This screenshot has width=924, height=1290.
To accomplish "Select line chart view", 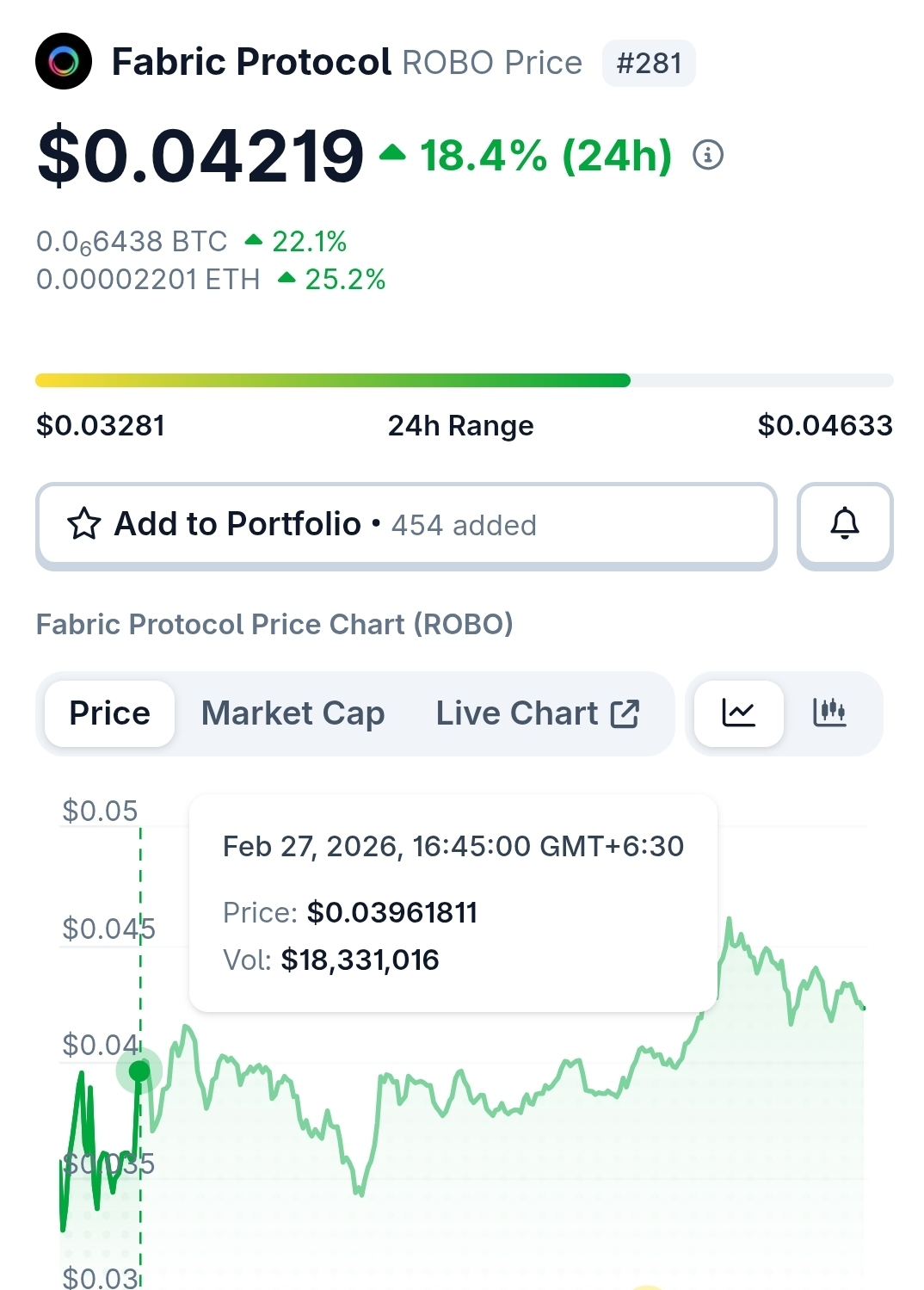I will [x=739, y=713].
